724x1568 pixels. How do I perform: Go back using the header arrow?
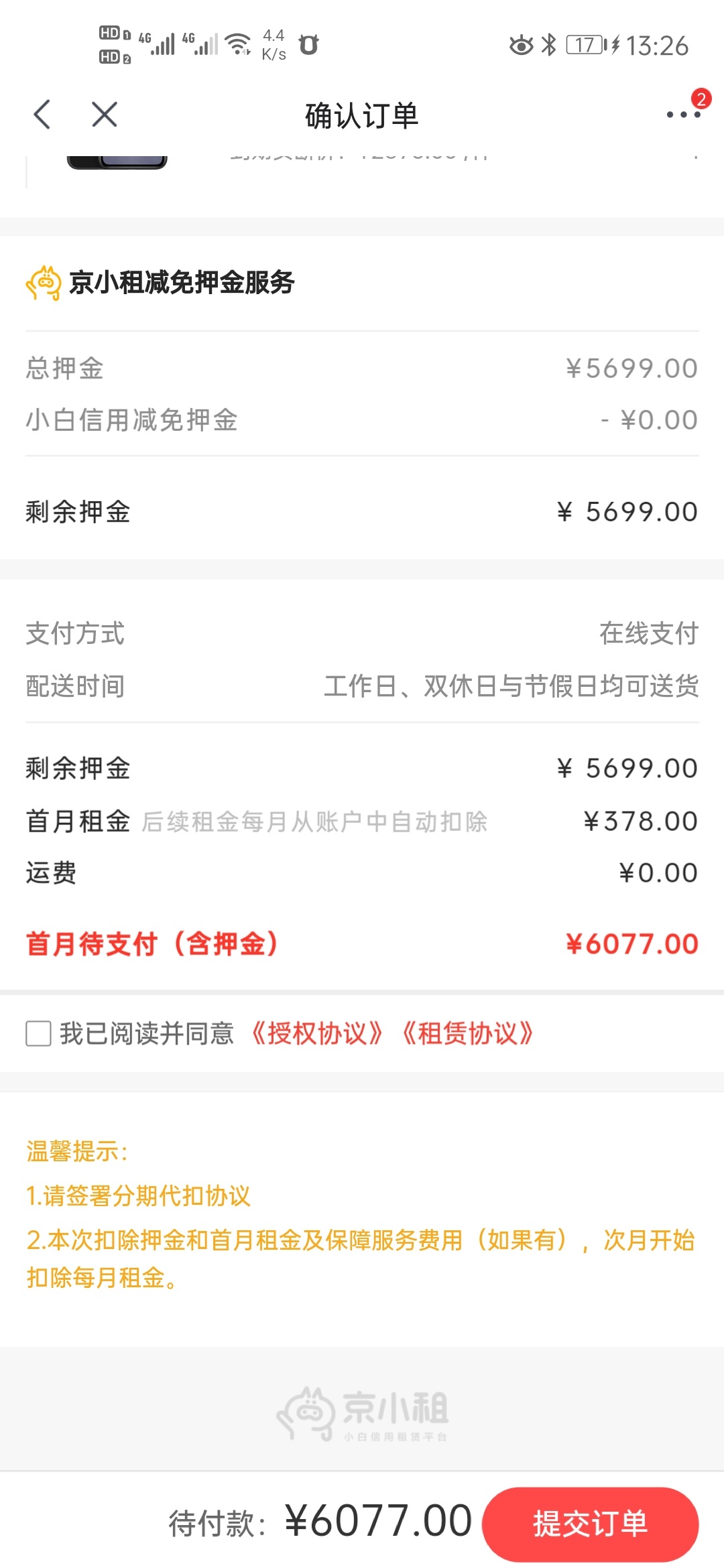point(42,115)
